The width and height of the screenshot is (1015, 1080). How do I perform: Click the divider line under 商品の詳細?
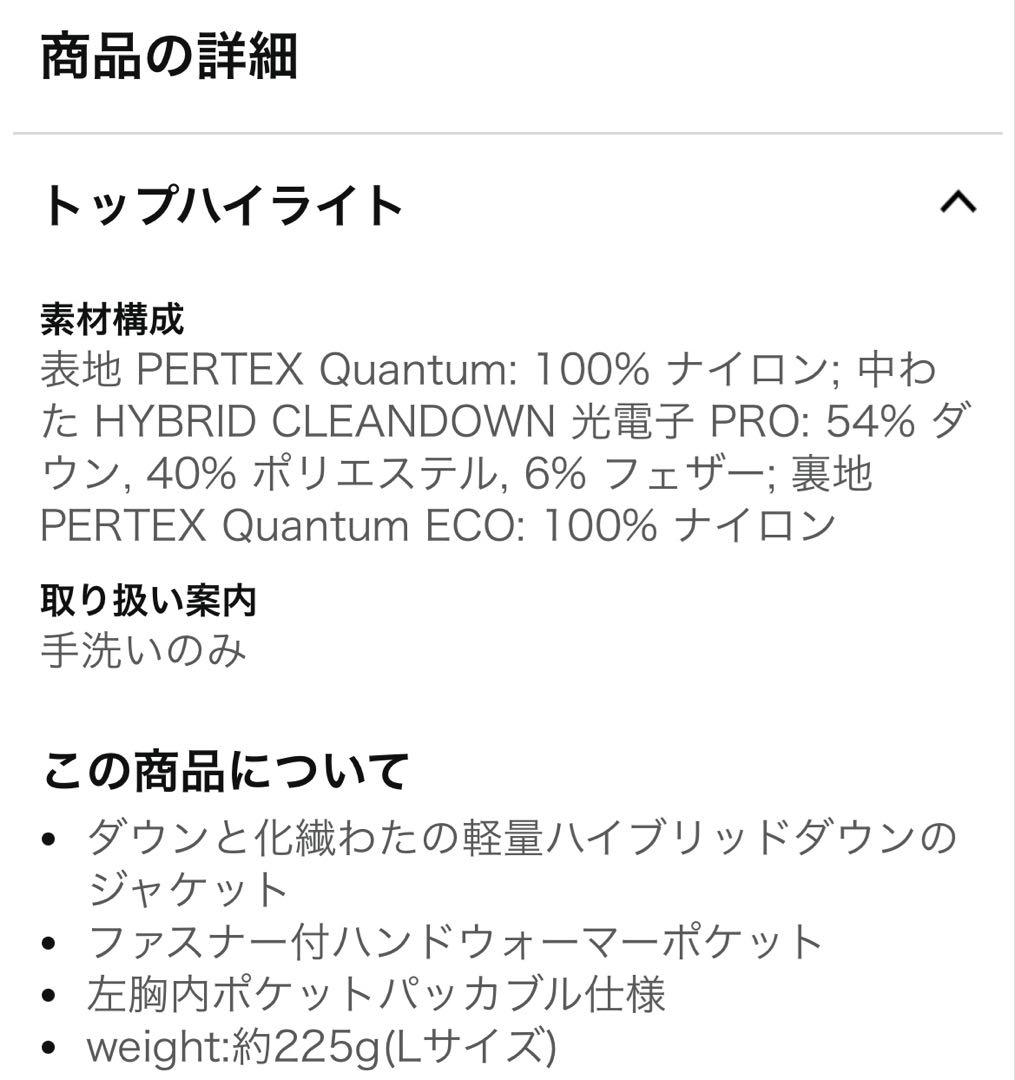pos(507,127)
